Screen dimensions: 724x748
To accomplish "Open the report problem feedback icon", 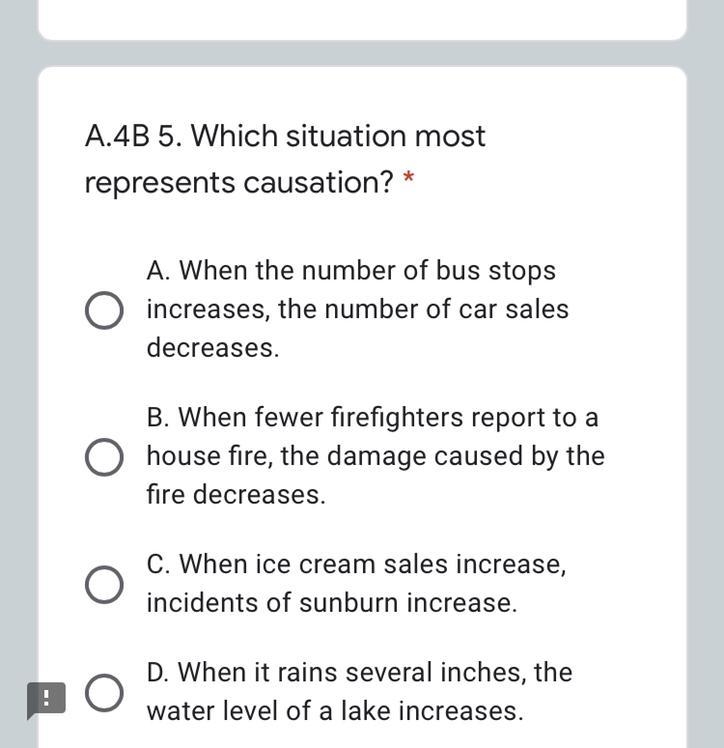I will (x=46, y=700).
